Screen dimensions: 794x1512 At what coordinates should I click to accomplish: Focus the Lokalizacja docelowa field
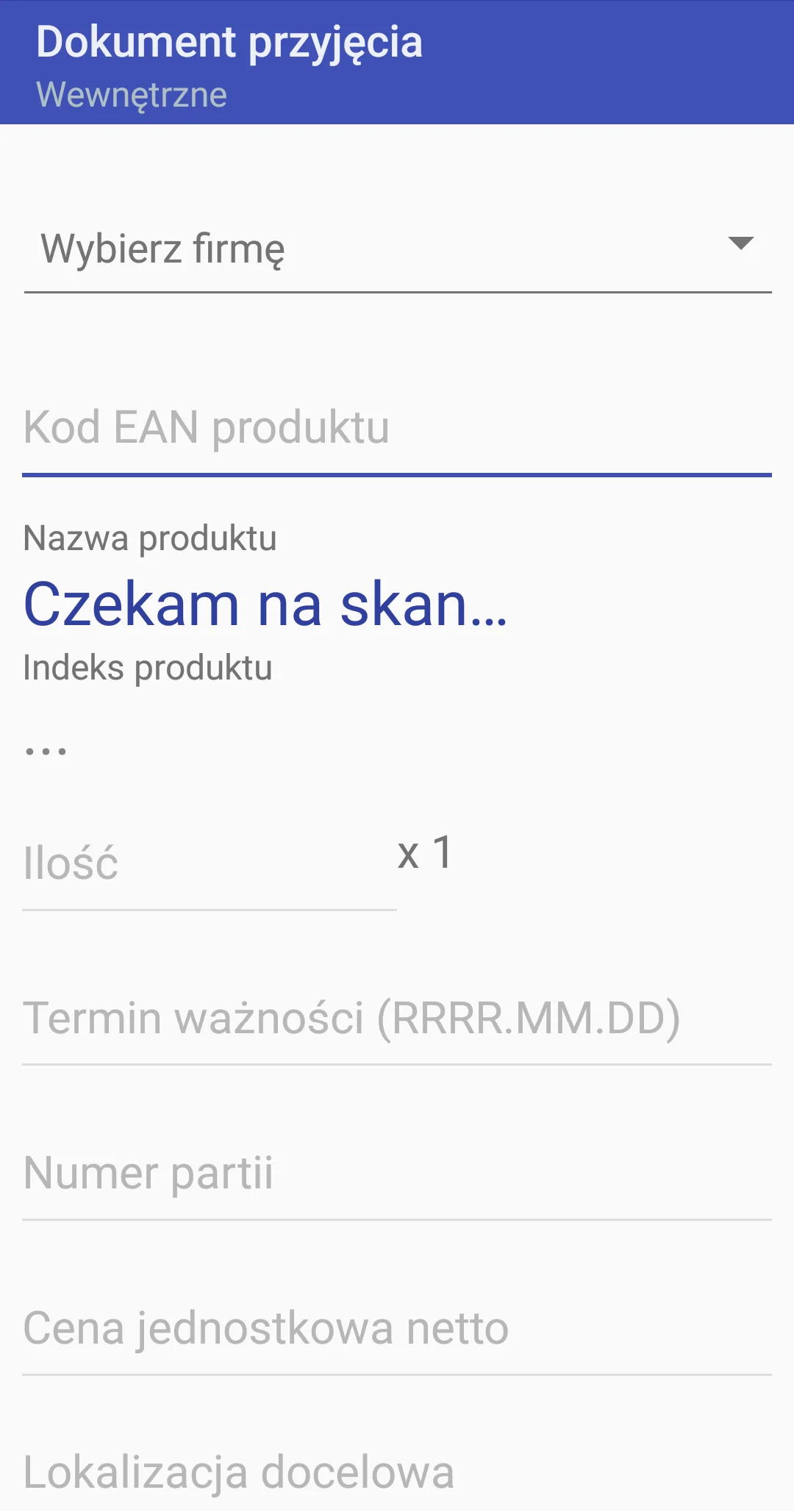click(x=397, y=1473)
